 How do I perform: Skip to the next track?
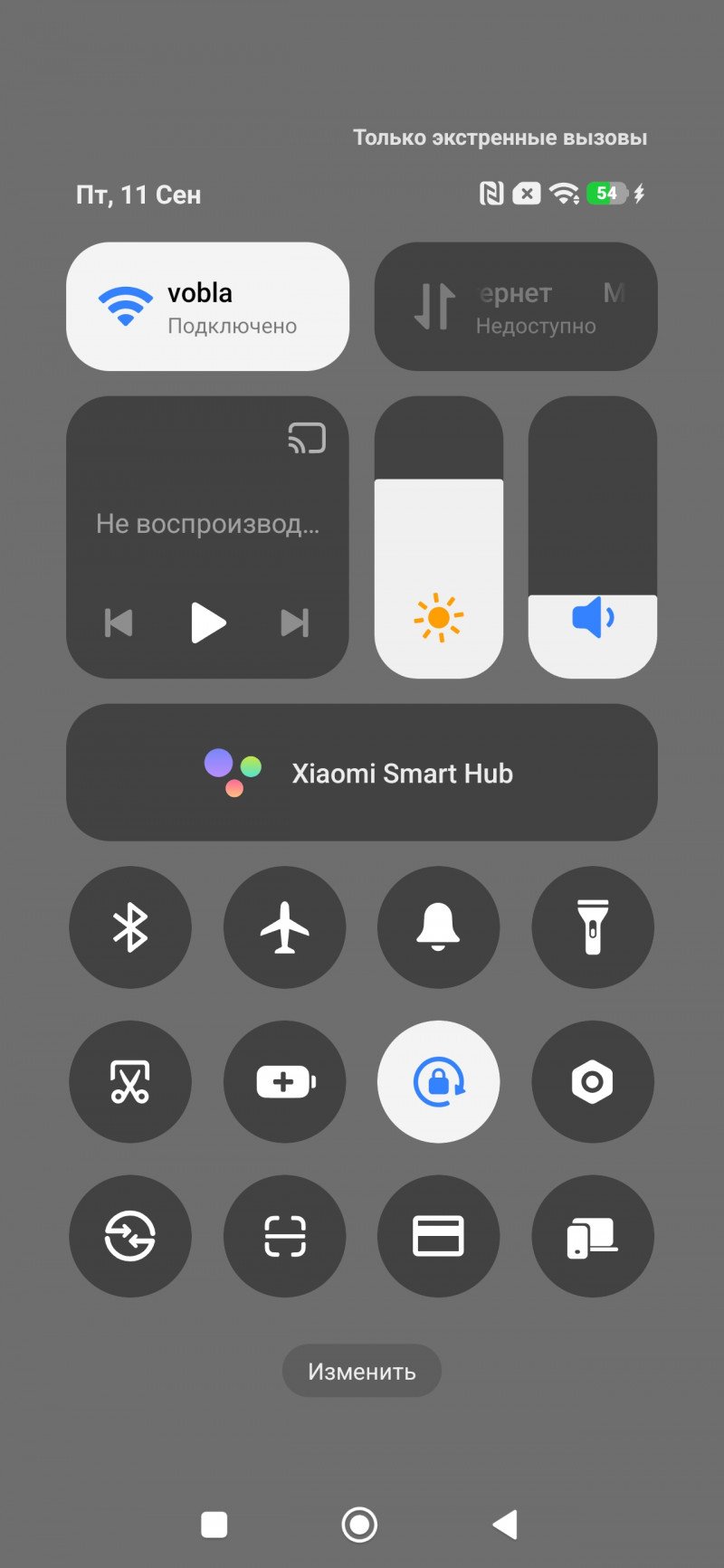[295, 622]
